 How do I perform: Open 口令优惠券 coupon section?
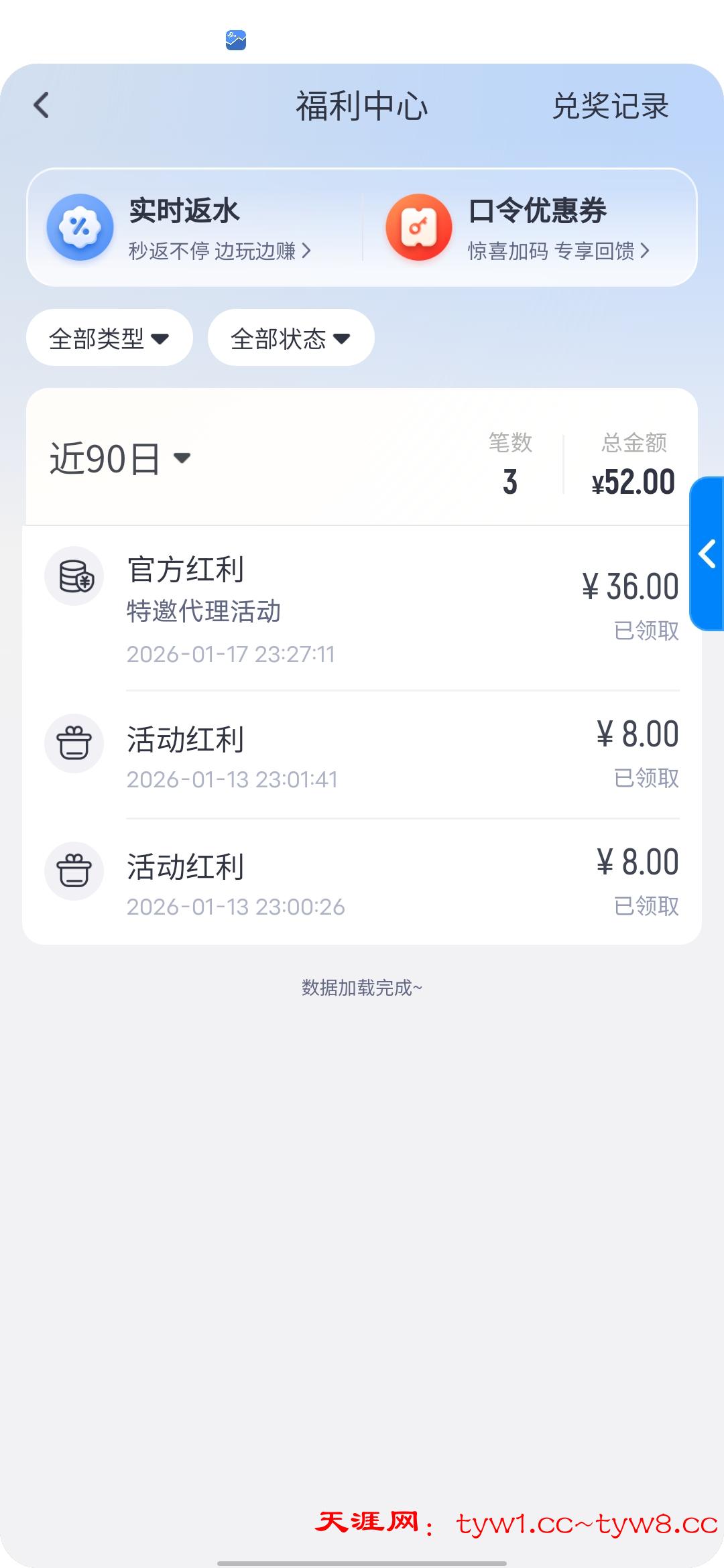530,228
